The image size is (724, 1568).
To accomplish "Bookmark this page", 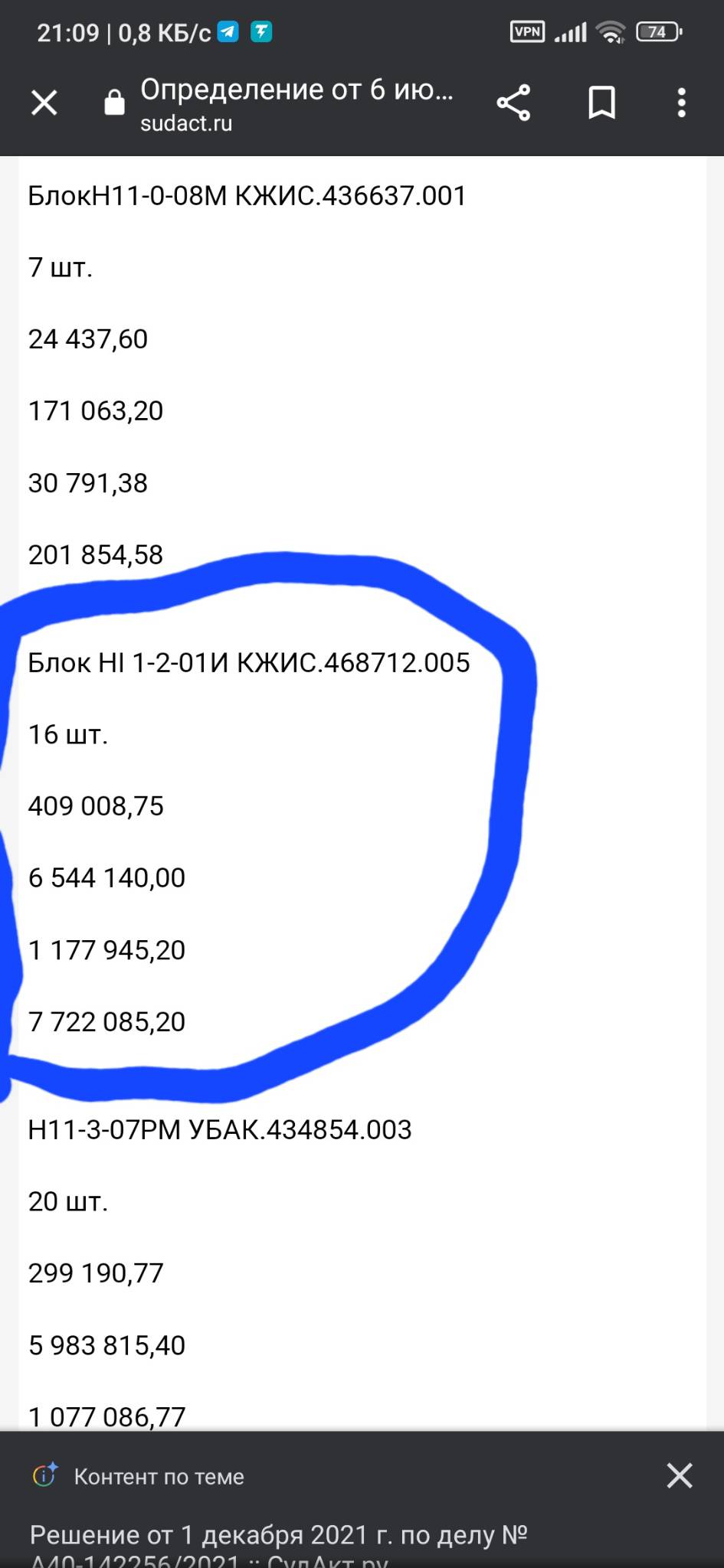I will (x=601, y=103).
